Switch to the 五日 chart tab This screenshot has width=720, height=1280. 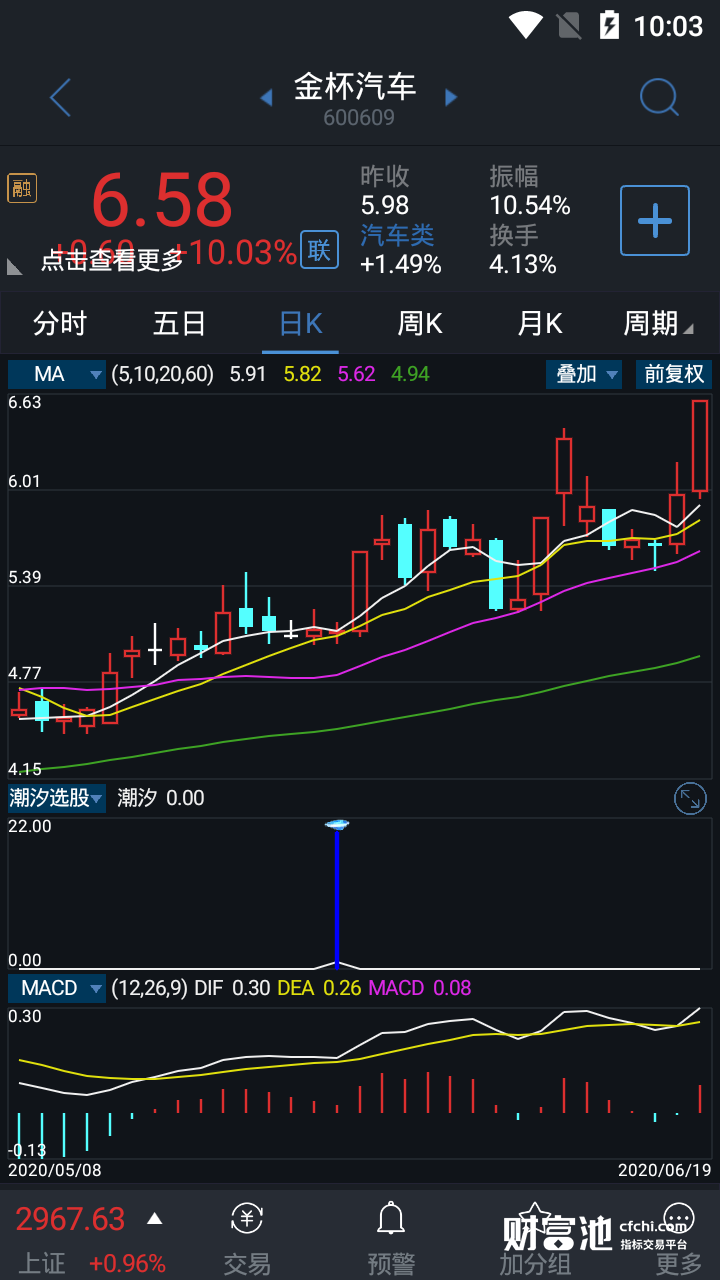[180, 324]
